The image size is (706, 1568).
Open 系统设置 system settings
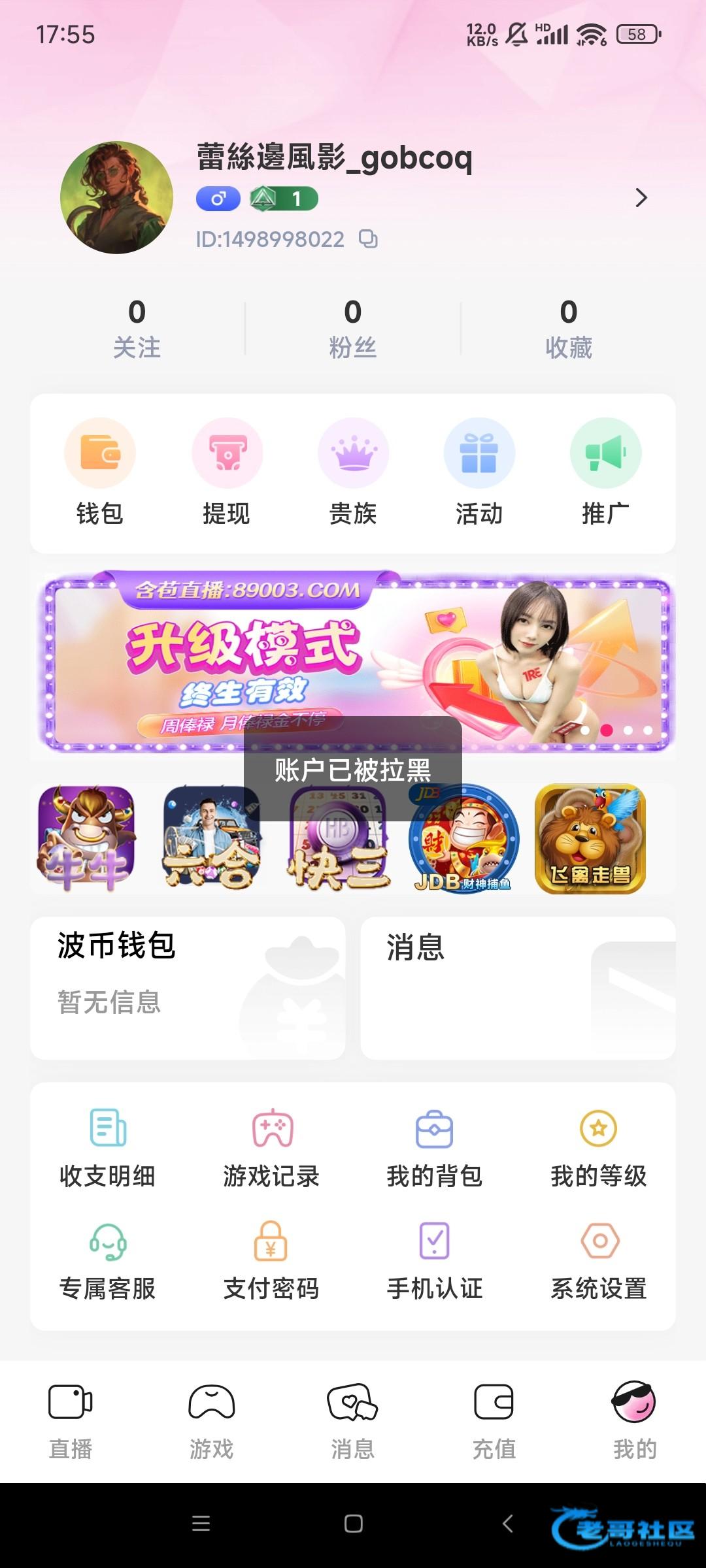point(599,1261)
